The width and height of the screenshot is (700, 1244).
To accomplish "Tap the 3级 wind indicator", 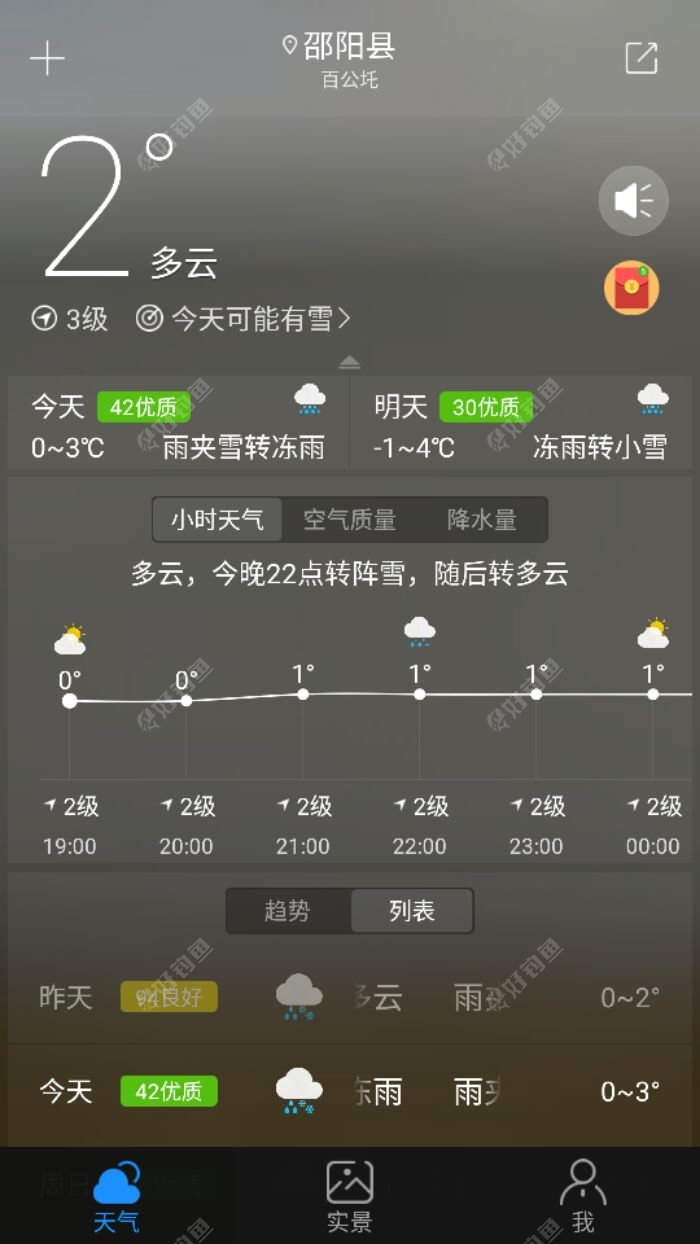I will 70,319.
